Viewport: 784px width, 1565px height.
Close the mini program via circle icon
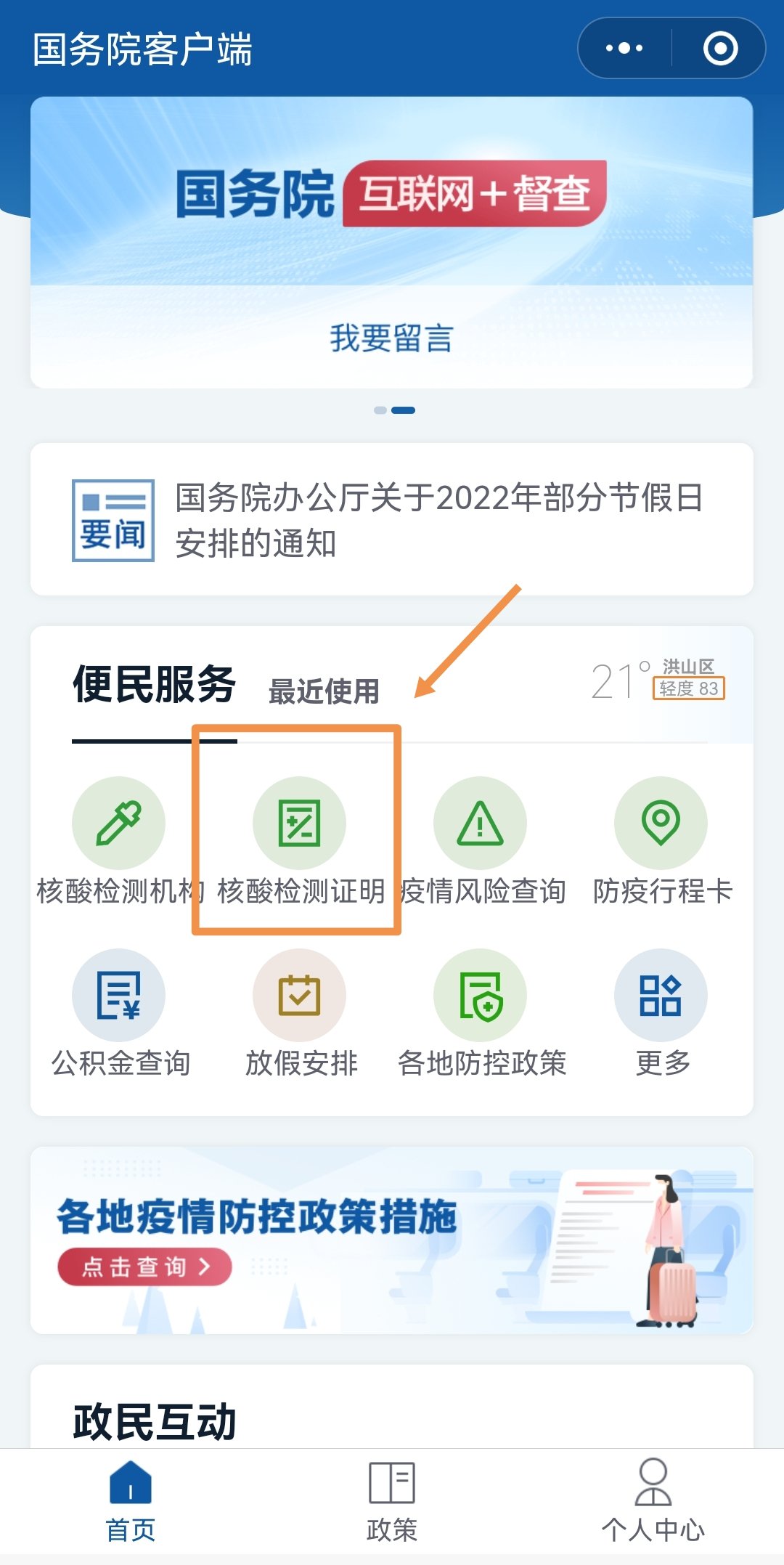(720, 49)
